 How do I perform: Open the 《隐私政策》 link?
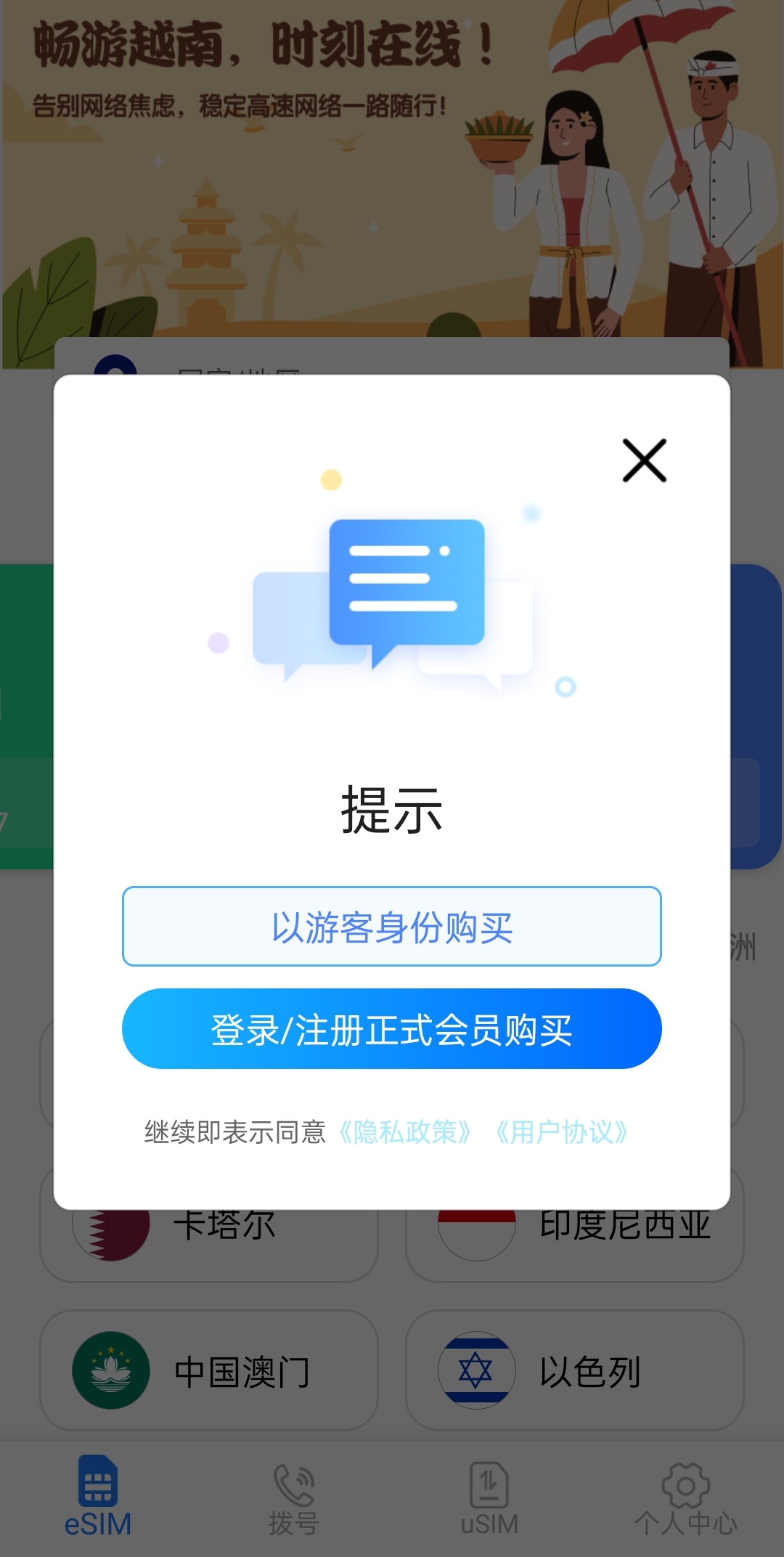[405, 1132]
